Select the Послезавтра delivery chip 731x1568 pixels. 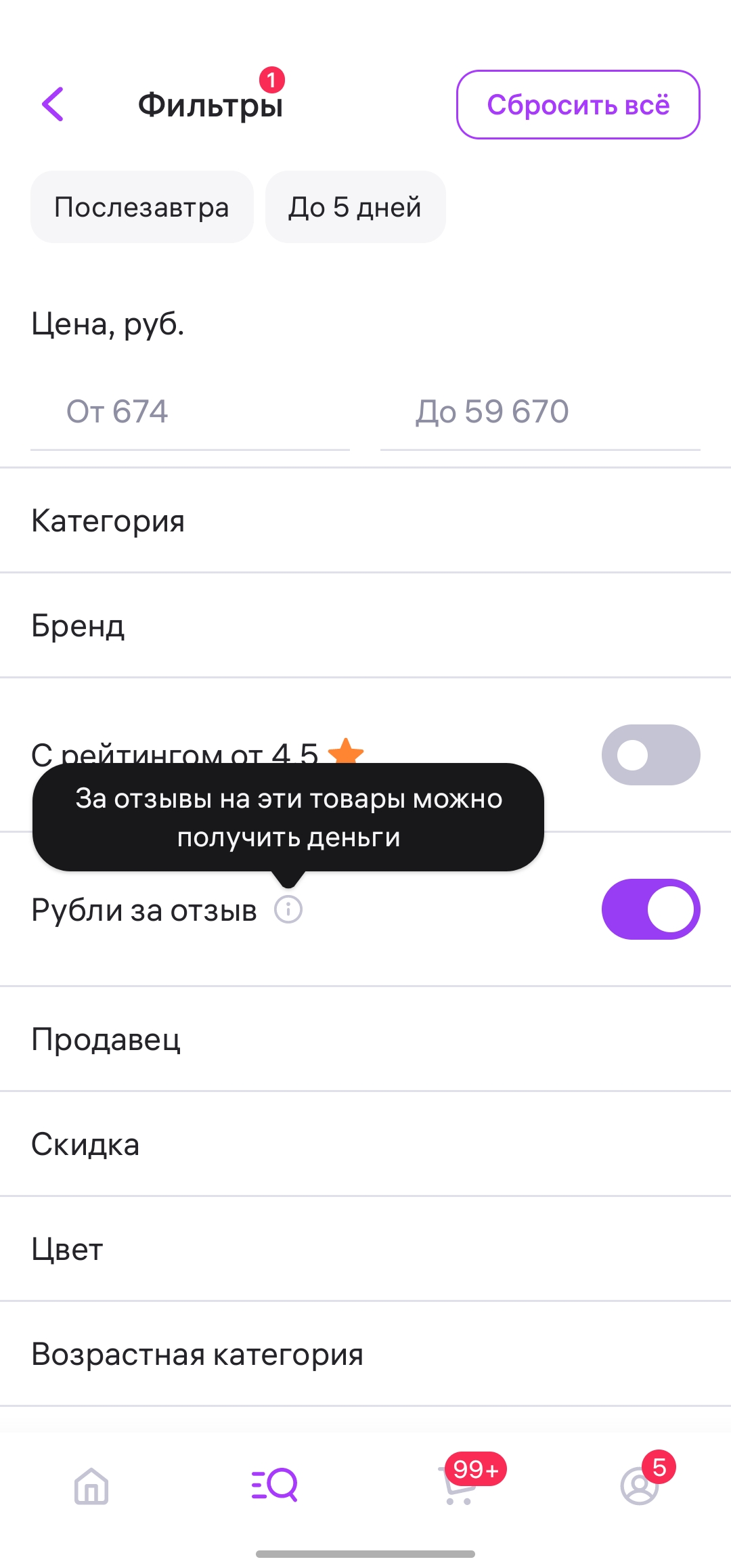pos(141,207)
